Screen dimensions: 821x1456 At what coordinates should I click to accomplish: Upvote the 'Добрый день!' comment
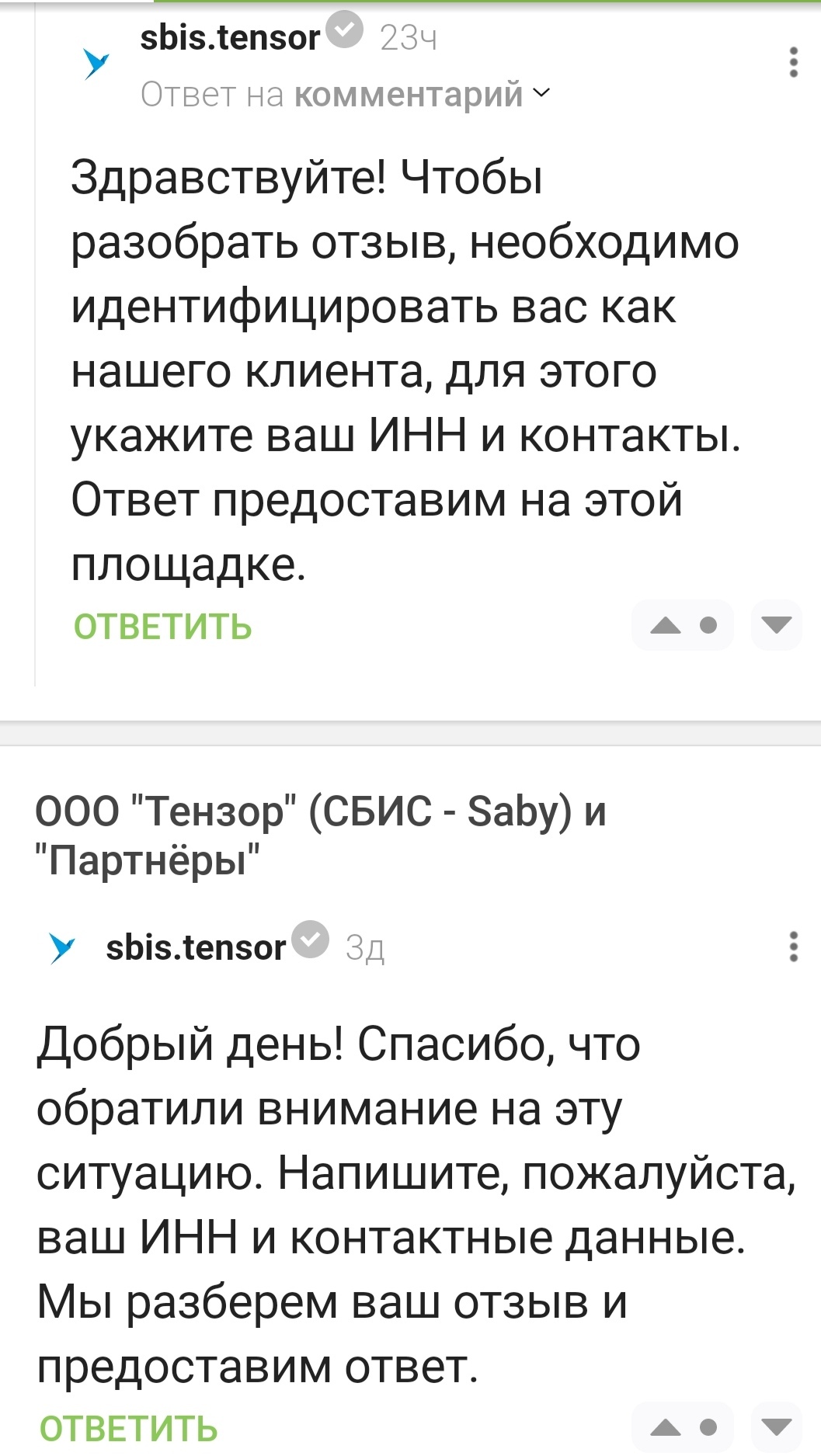(x=666, y=1426)
